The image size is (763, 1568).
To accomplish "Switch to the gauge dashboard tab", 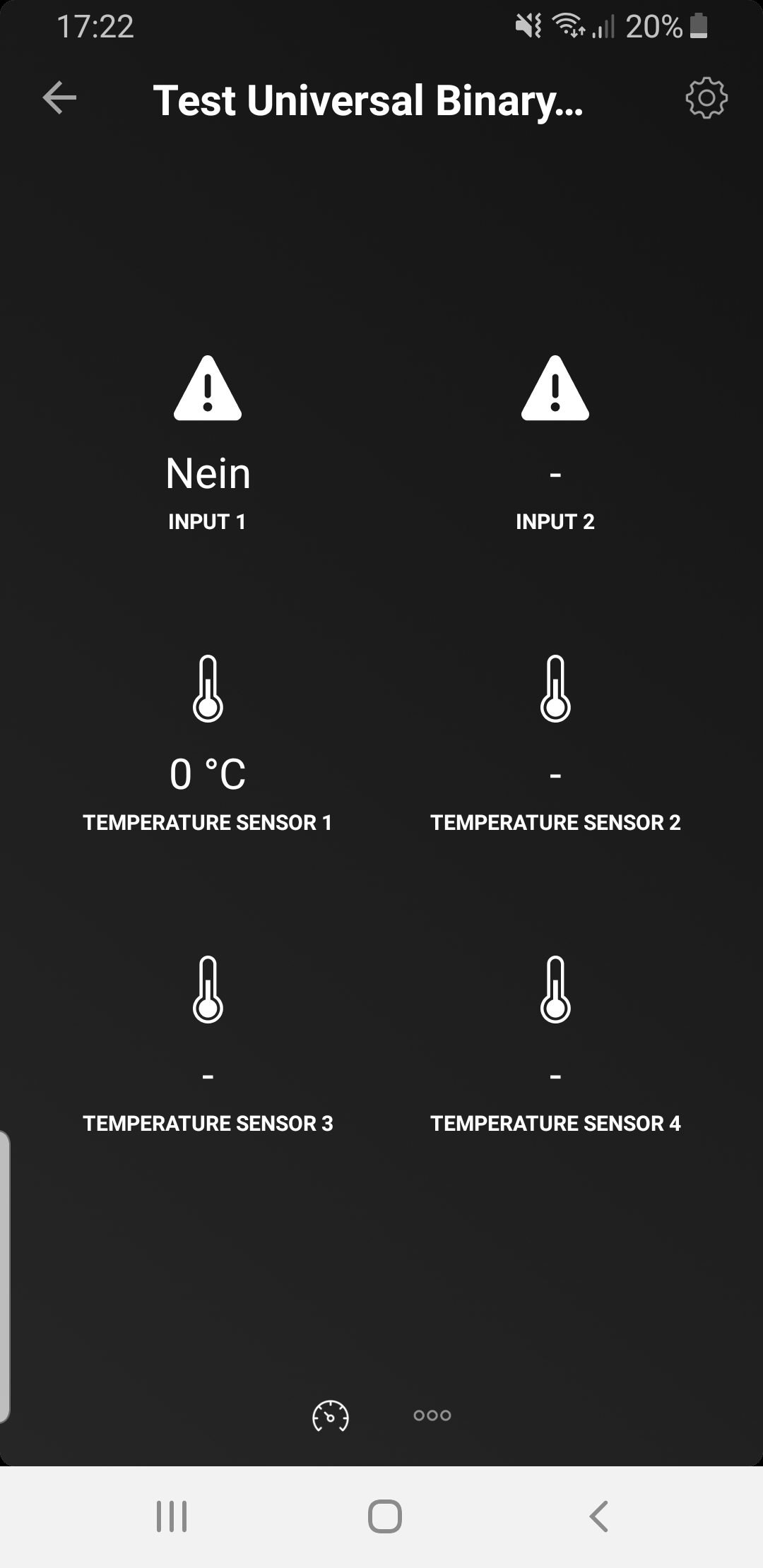I will tap(331, 1415).
